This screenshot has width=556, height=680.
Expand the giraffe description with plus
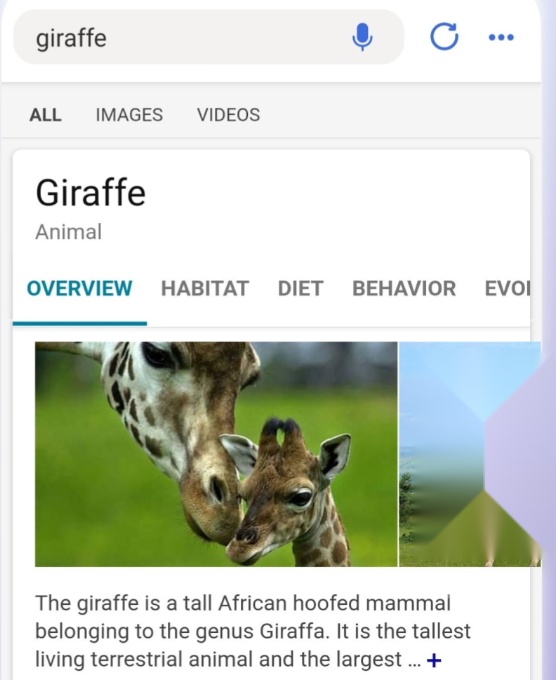(434, 660)
